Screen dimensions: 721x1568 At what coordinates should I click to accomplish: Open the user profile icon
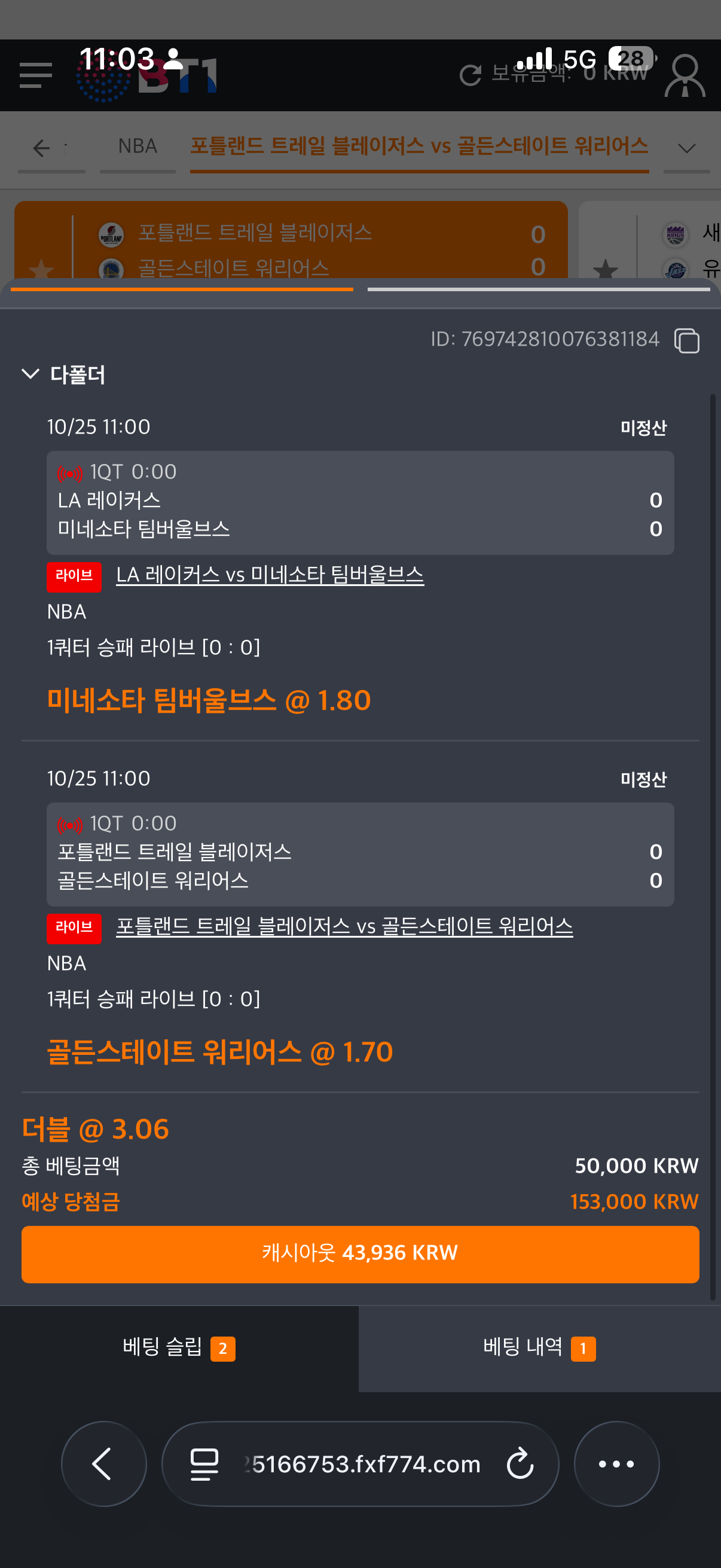click(685, 75)
